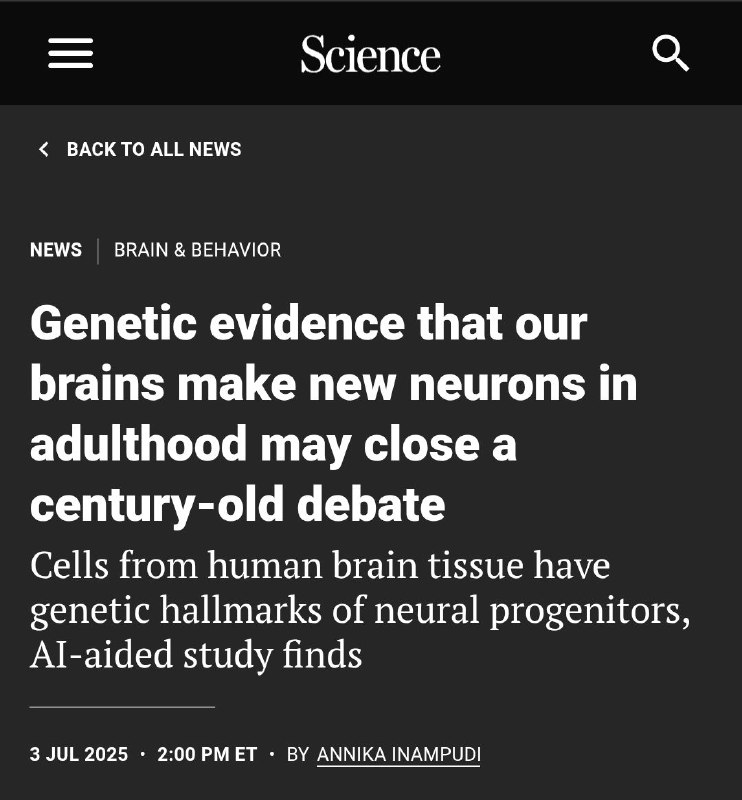Open the News section link
Image resolution: width=742 pixels, height=800 pixels.
click(56, 250)
